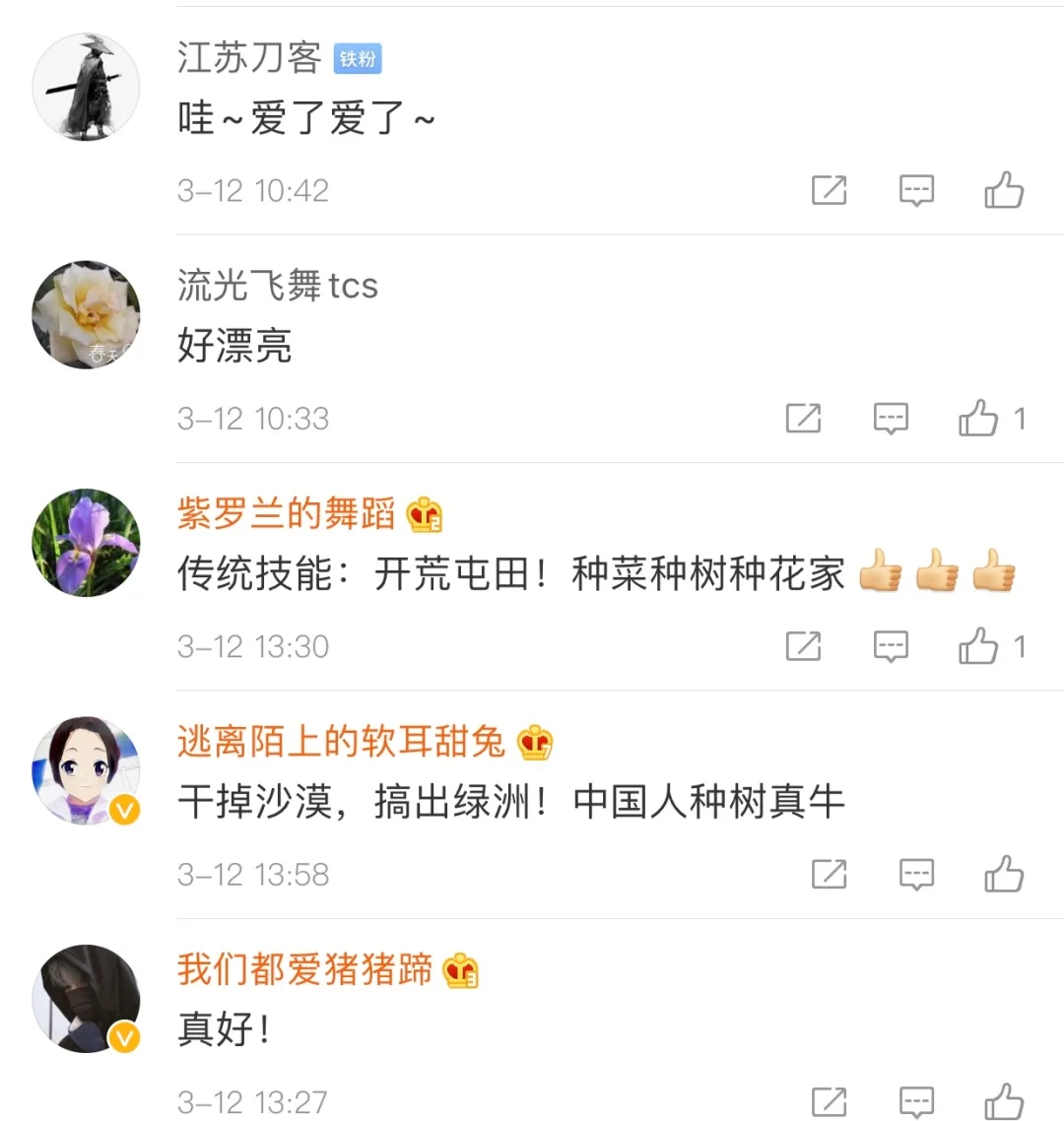
Task: Repost 逃离陌上的软耳甜兔's comment
Action: [x=829, y=874]
